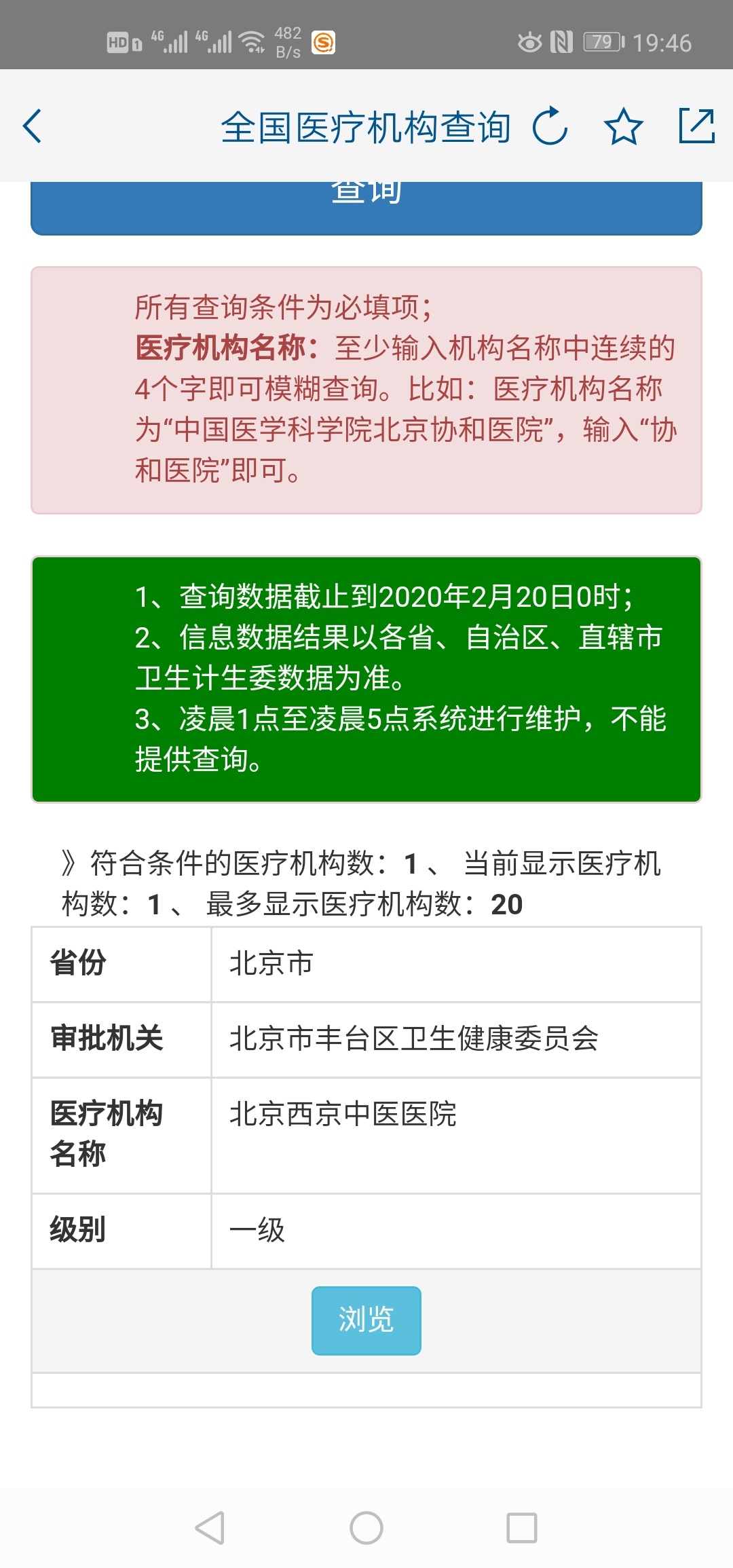Go back using the top-left arrow
Image resolution: width=733 pixels, height=1568 pixels.
pos(32,126)
